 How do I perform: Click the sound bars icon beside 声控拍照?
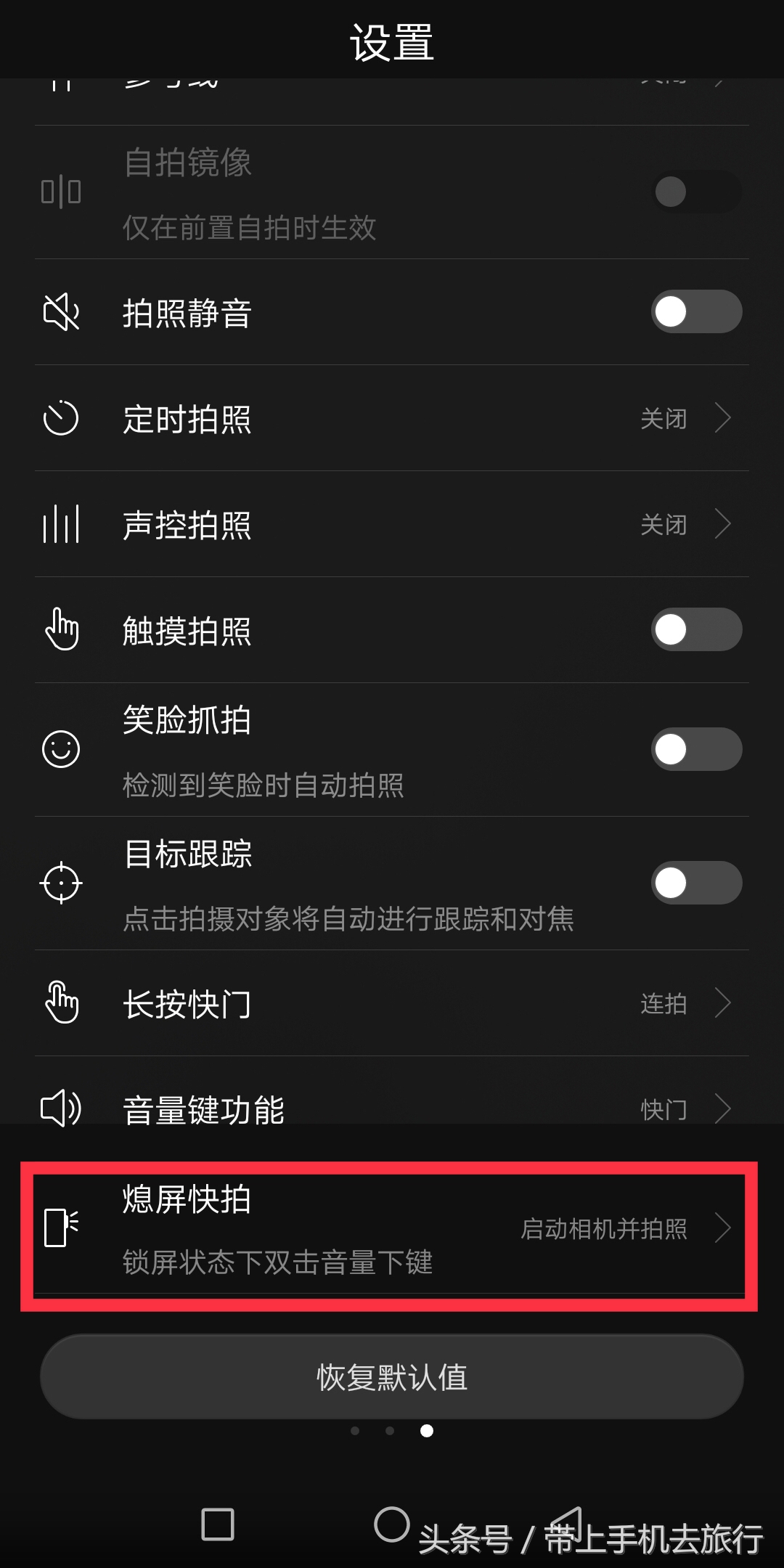(62, 524)
